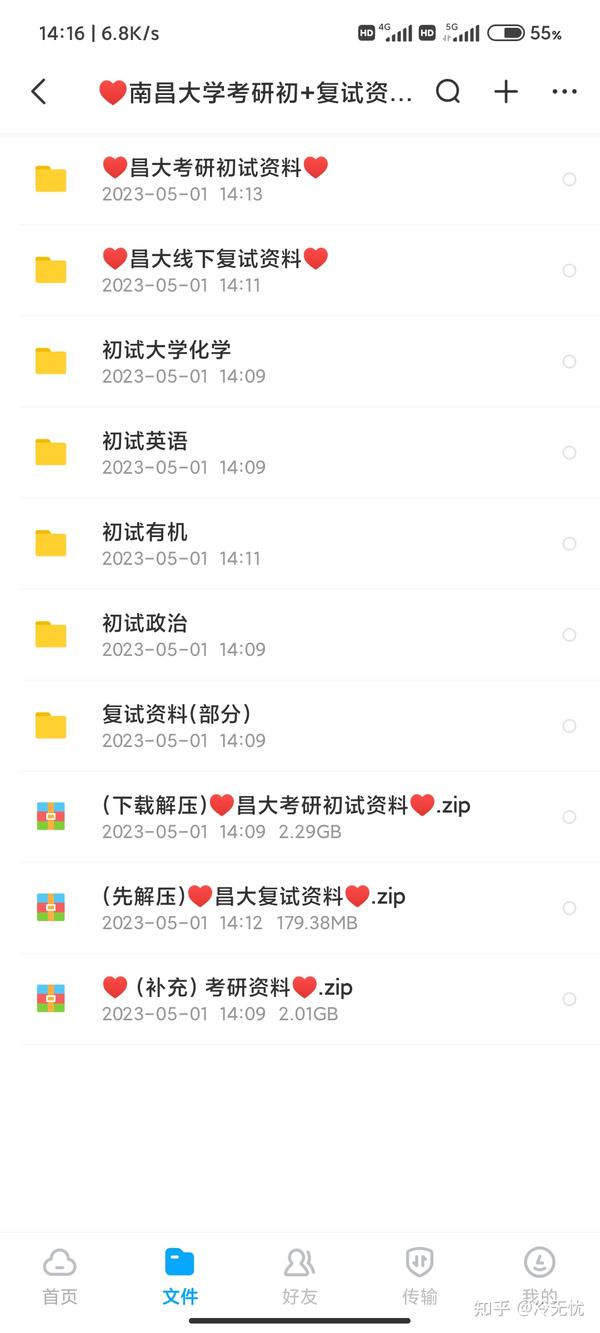Tap the plus icon to add
Screen dimensions: 600x1333
pyautogui.click(x=506, y=92)
